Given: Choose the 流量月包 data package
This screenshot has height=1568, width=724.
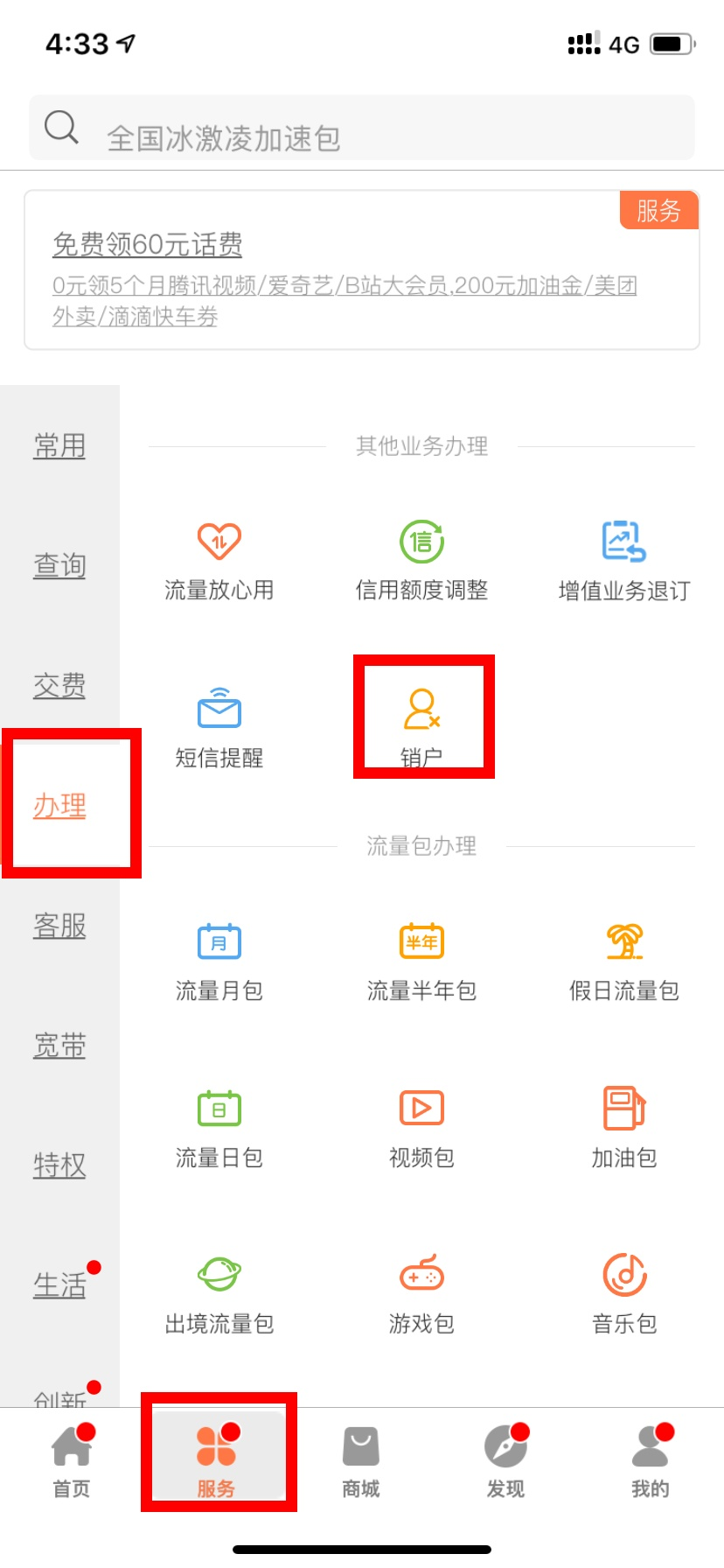Looking at the screenshot, I should pyautogui.click(x=219, y=961).
